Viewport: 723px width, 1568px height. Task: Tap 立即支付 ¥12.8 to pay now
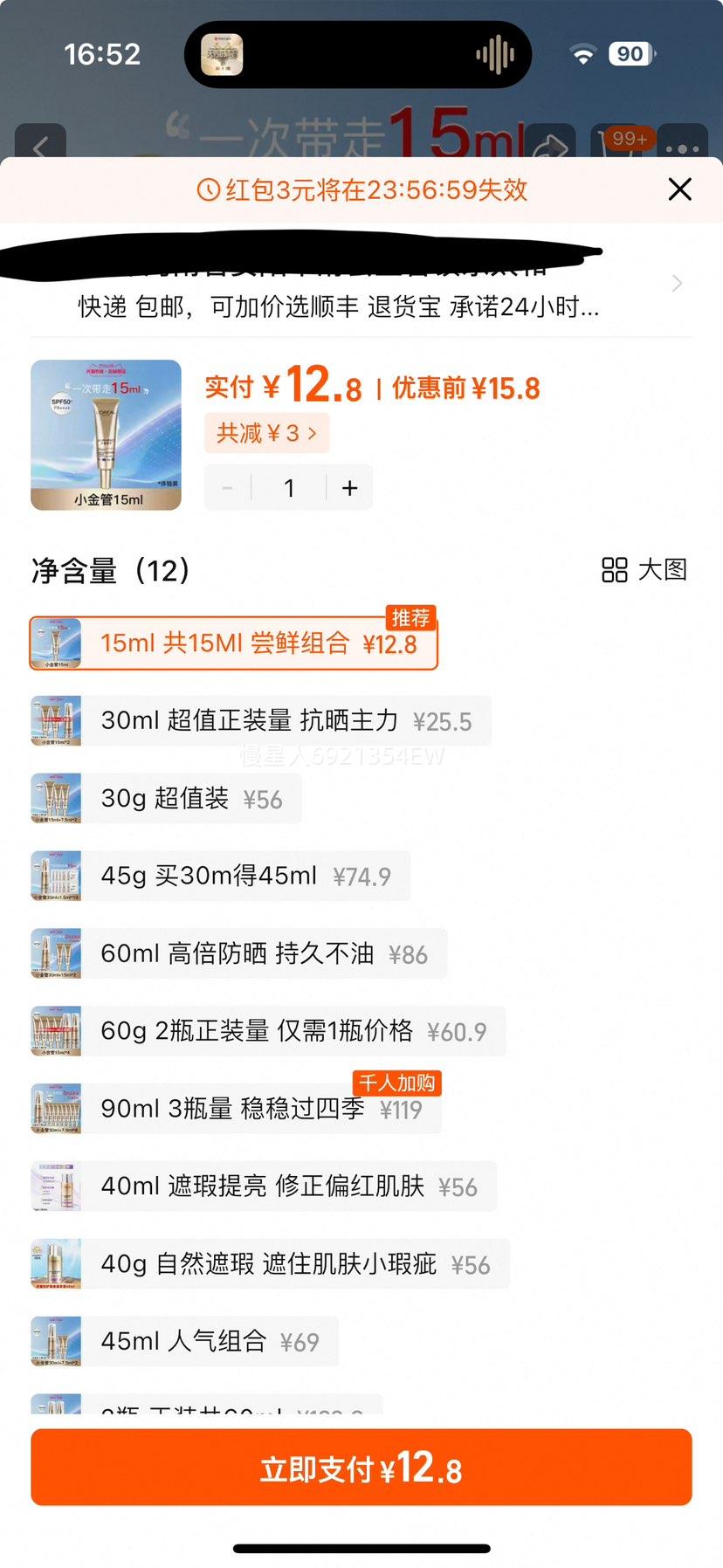pos(361,1468)
